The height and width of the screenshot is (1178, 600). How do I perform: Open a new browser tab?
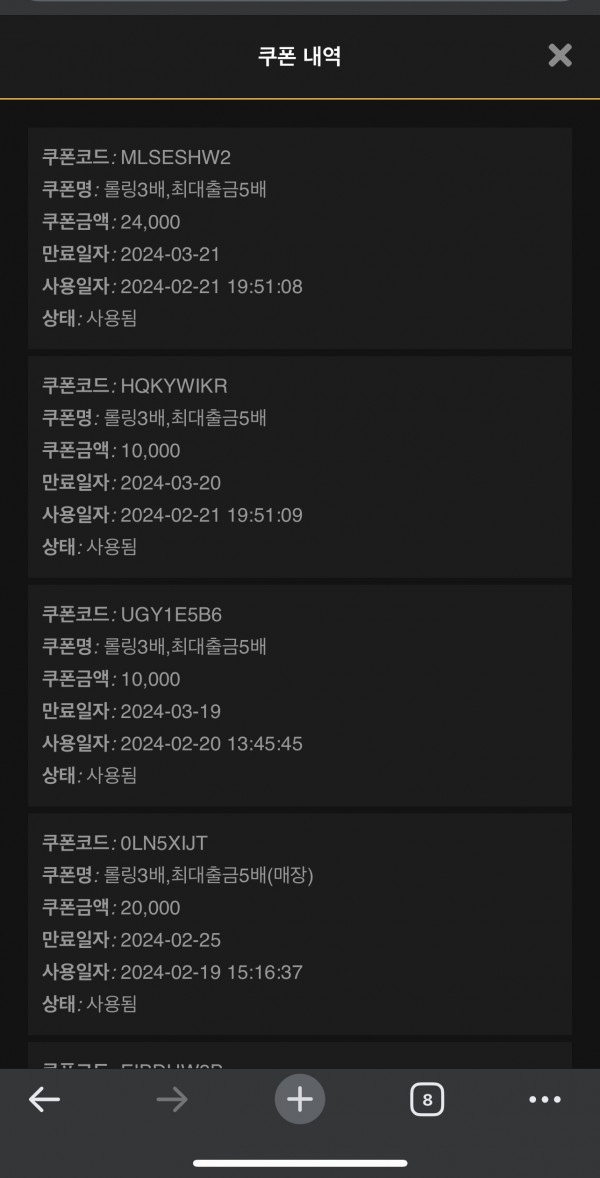click(300, 1100)
